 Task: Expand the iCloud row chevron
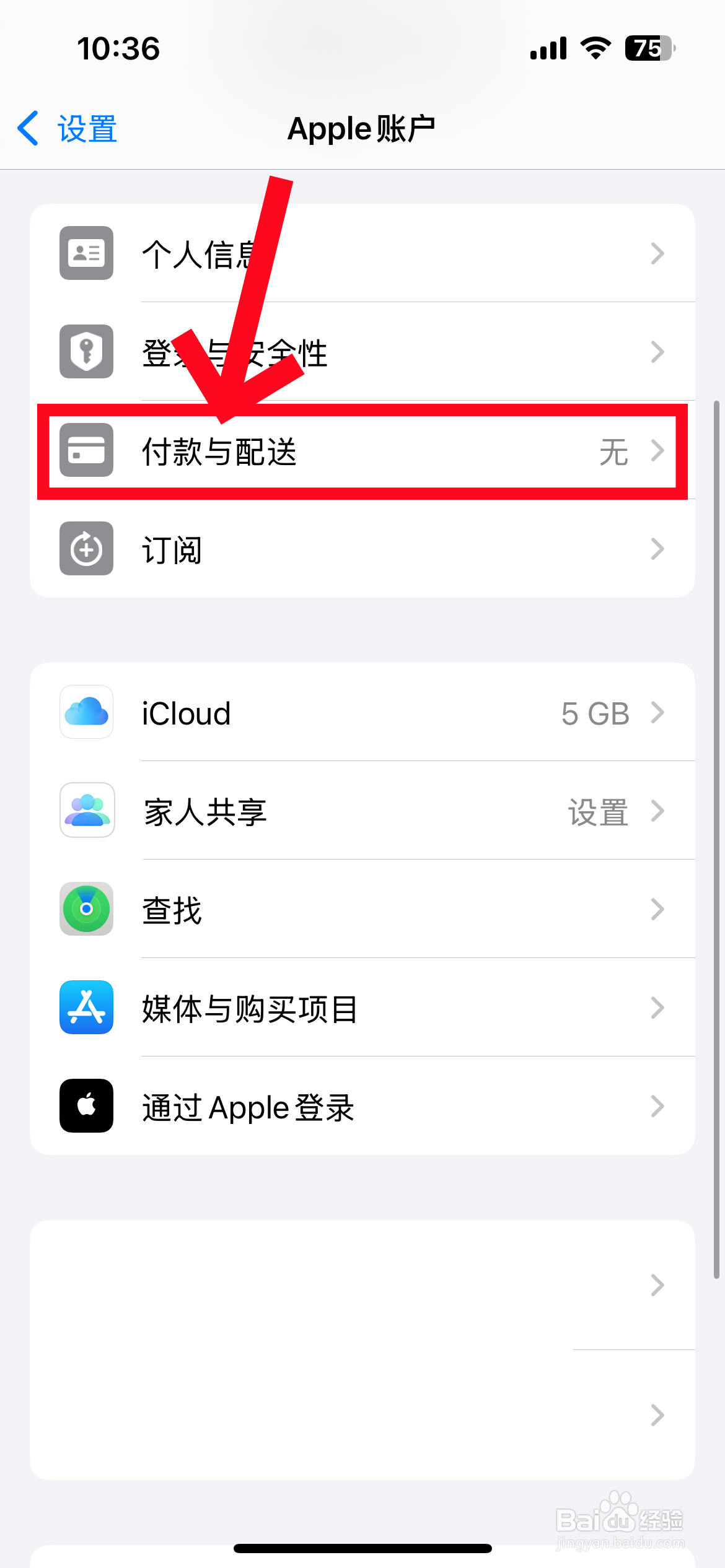click(657, 712)
